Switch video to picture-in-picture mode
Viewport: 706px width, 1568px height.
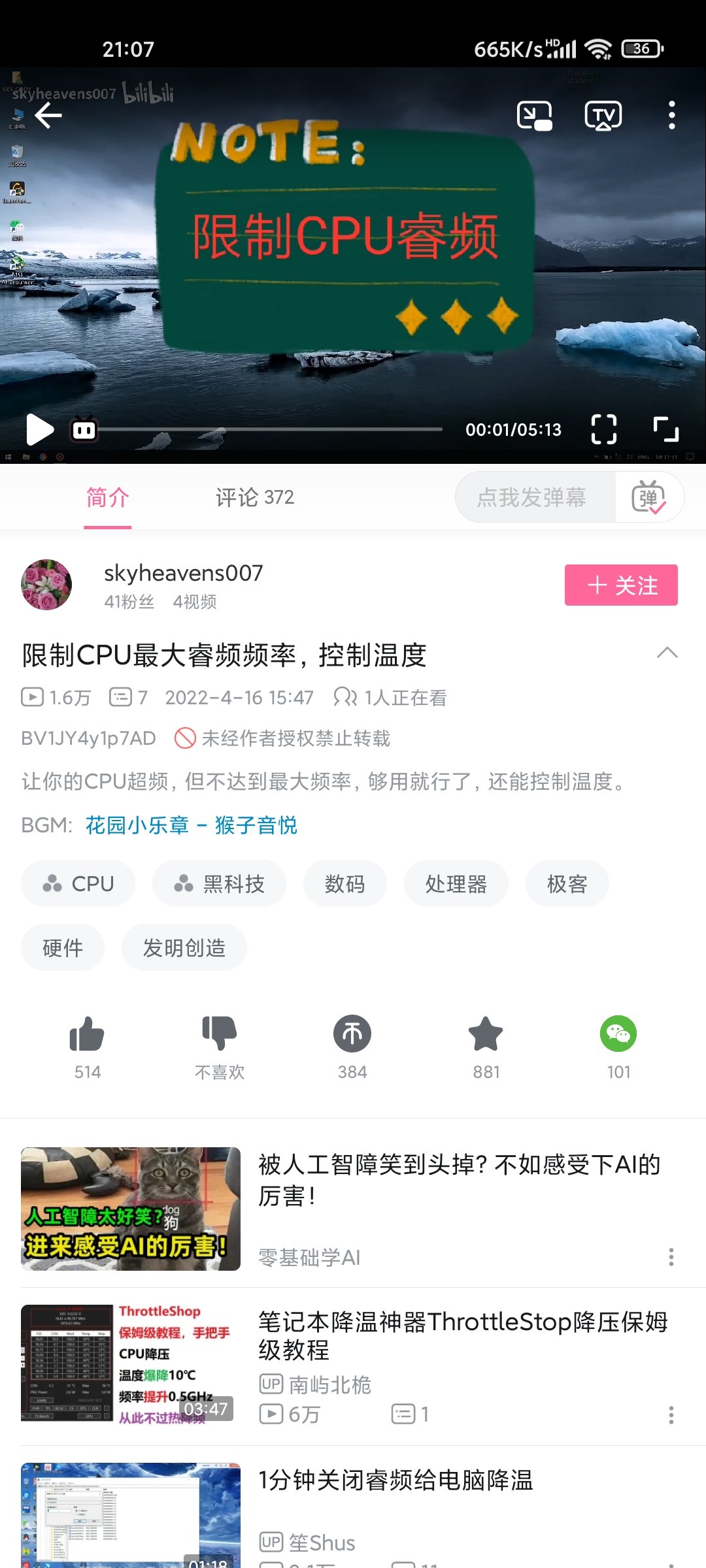(534, 116)
